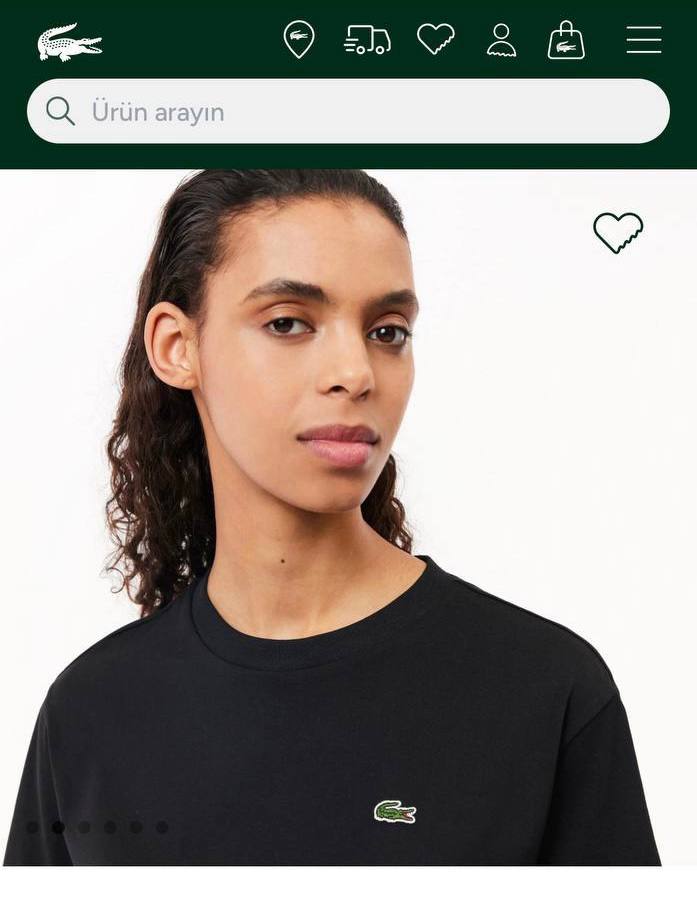
Task: Open the store locator pin icon
Action: pyautogui.click(x=299, y=40)
